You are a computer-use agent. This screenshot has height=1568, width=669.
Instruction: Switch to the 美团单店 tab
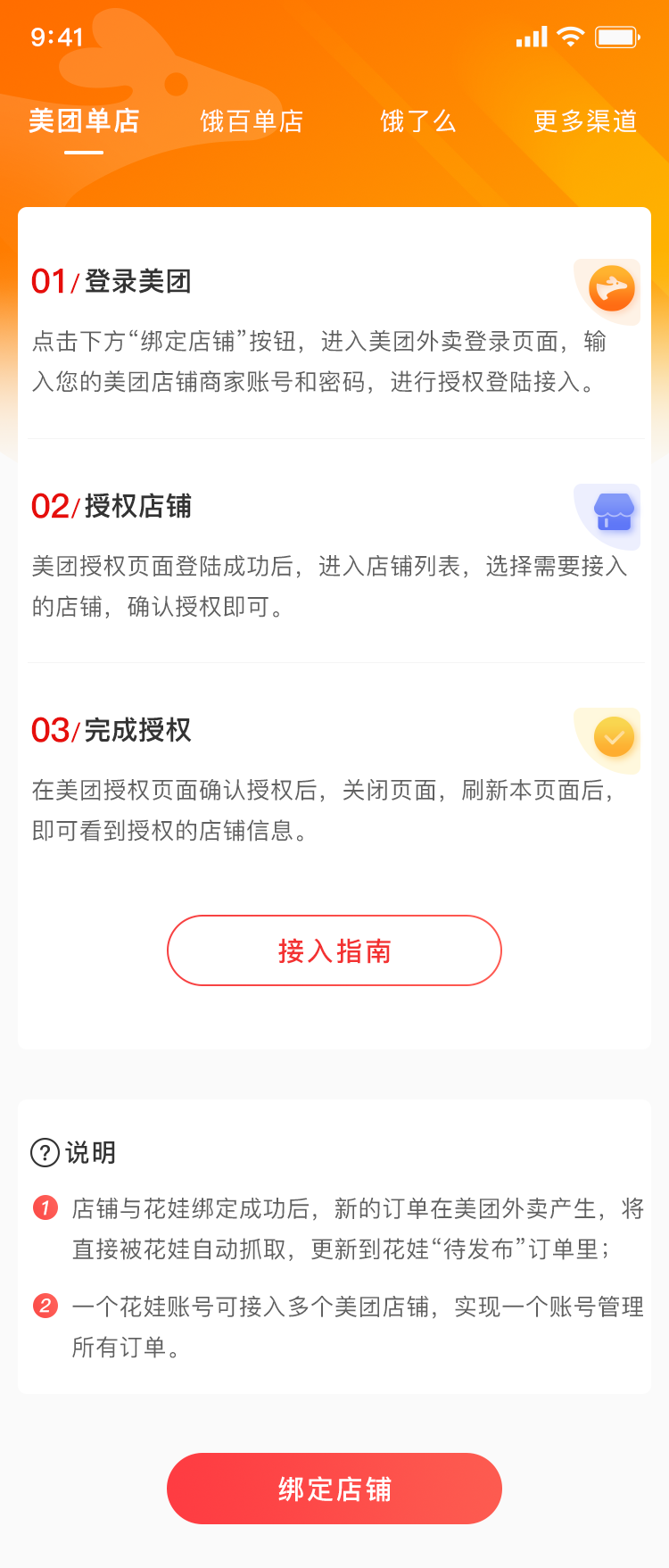click(x=84, y=121)
